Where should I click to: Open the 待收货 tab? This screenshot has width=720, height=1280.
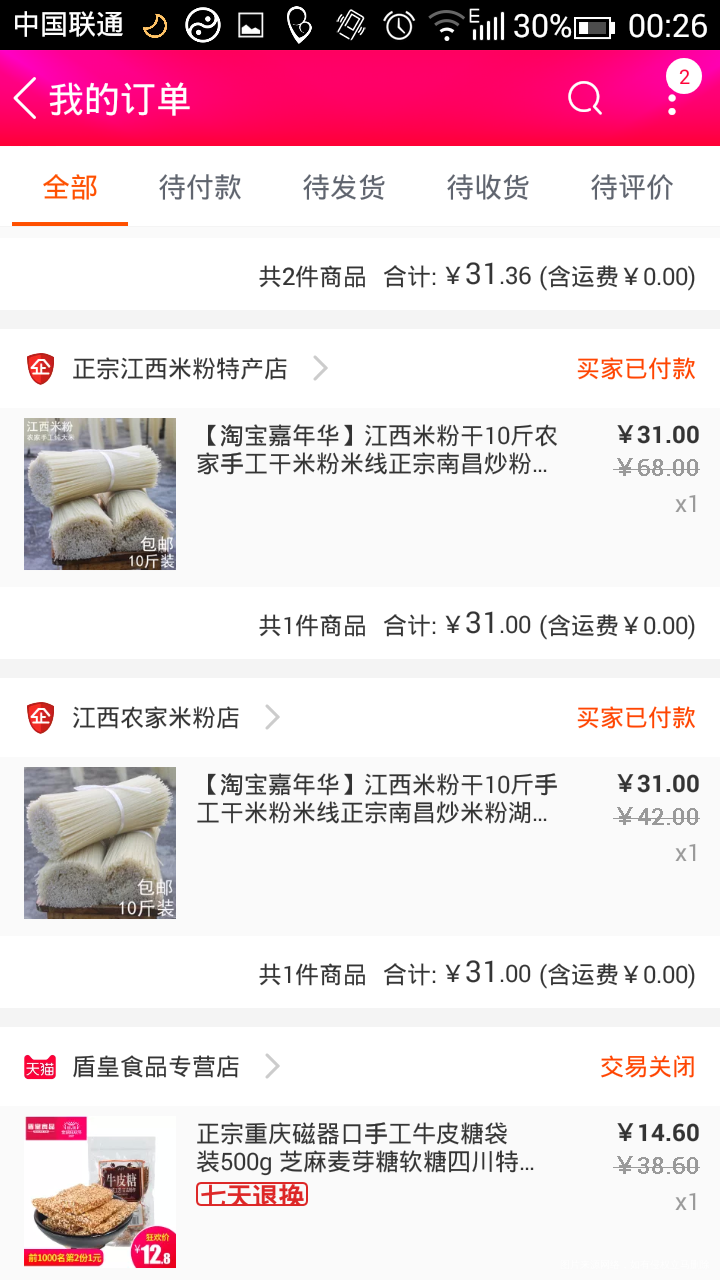(487, 188)
